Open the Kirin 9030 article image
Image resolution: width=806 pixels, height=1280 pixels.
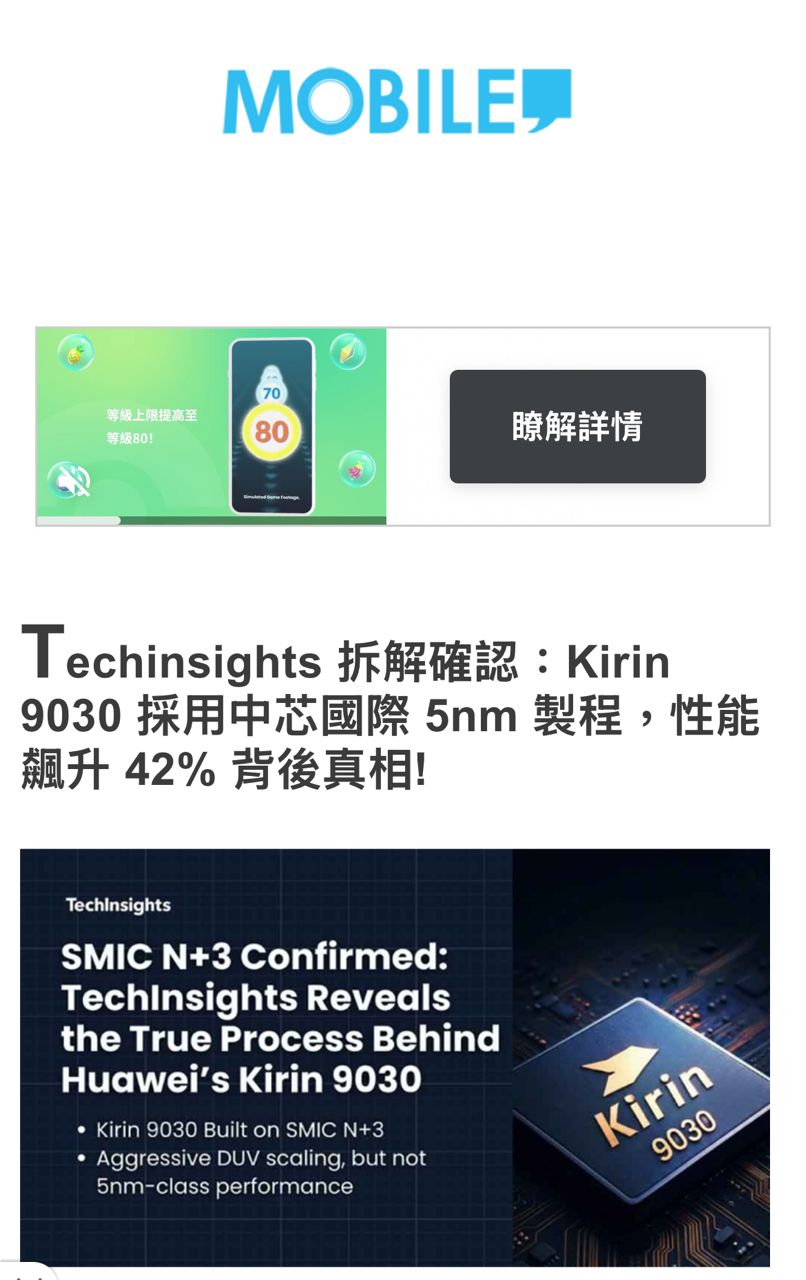coord(395,1057)
